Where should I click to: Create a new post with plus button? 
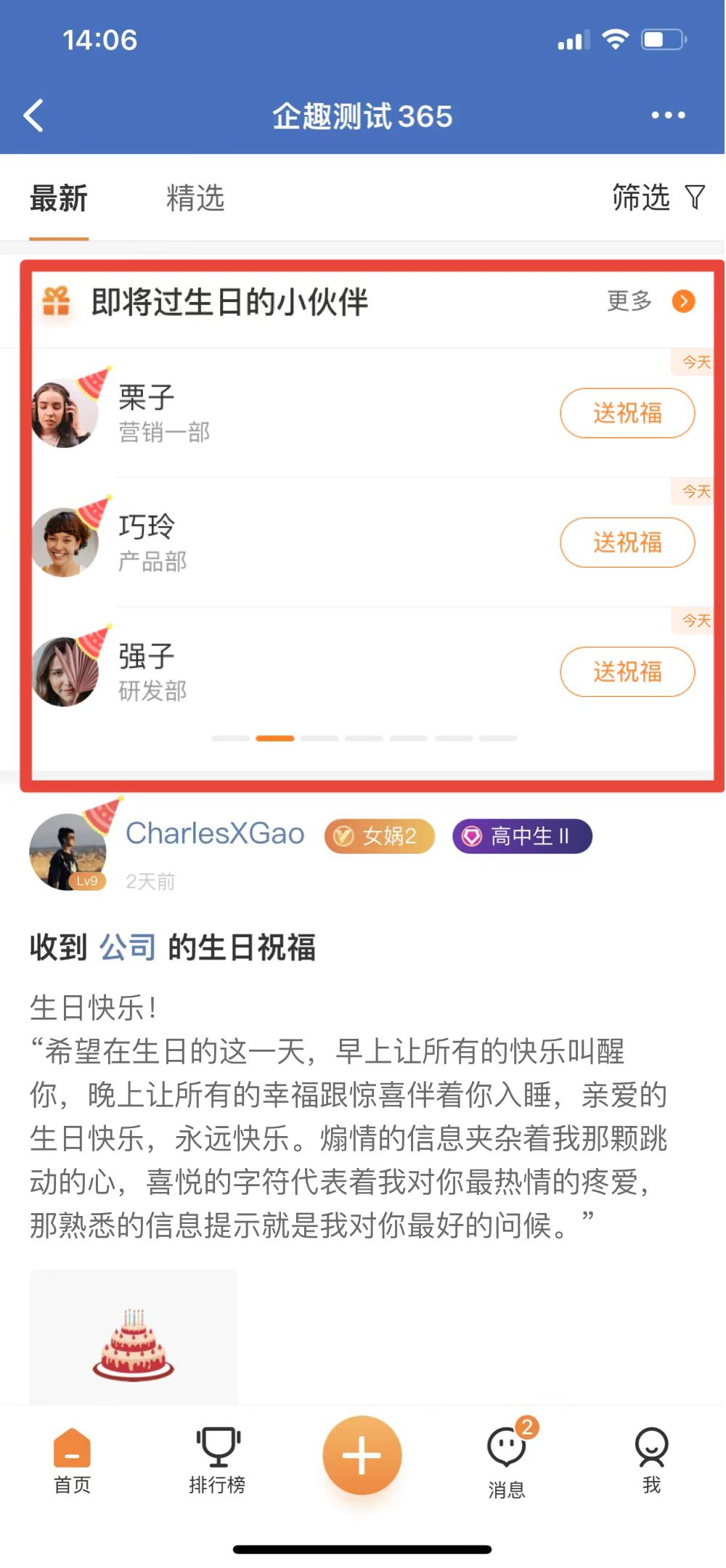click(362, 1455)
